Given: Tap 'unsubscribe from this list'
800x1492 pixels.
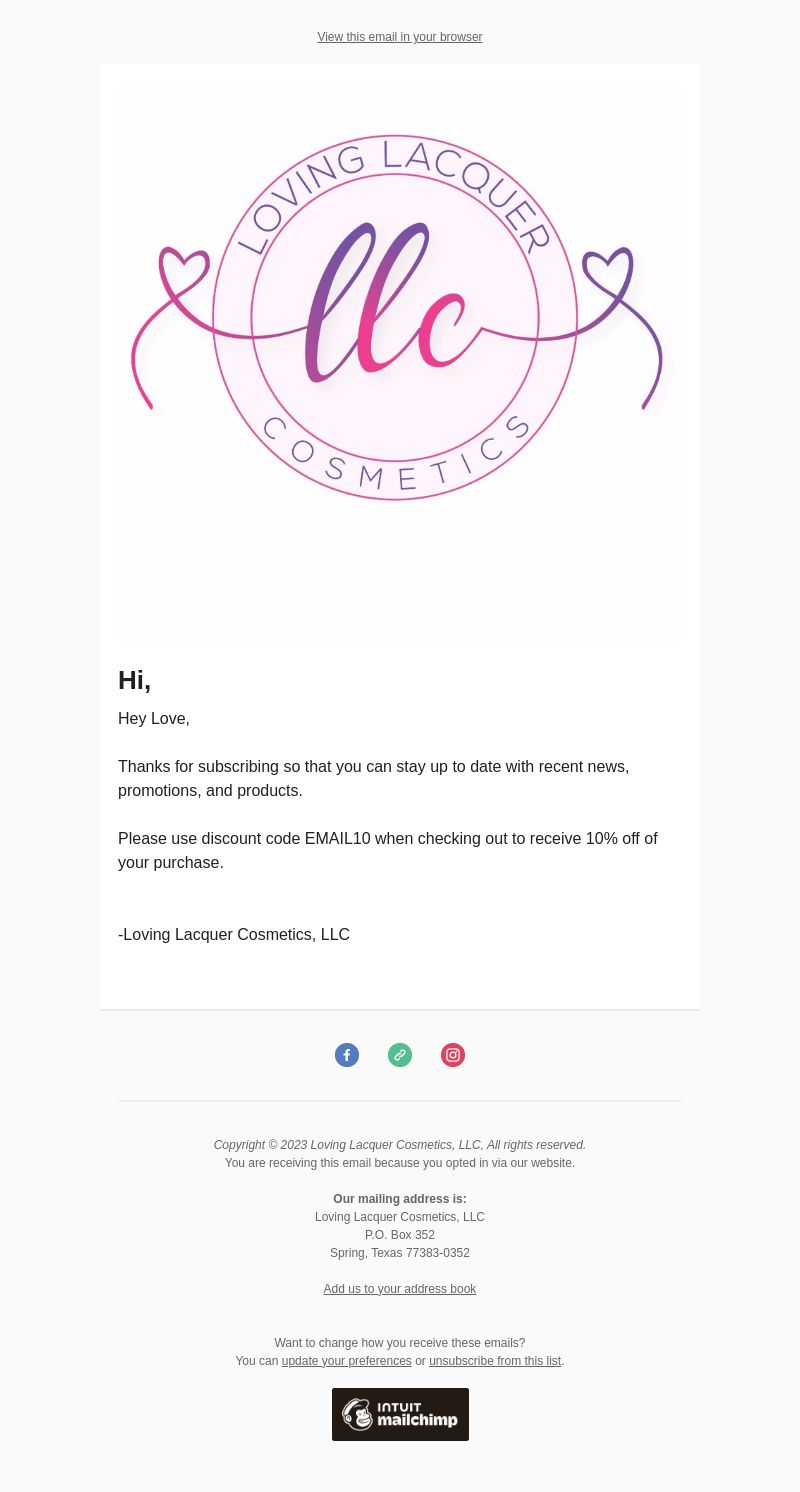Looking at the screenshot, I should [495, 1361].
